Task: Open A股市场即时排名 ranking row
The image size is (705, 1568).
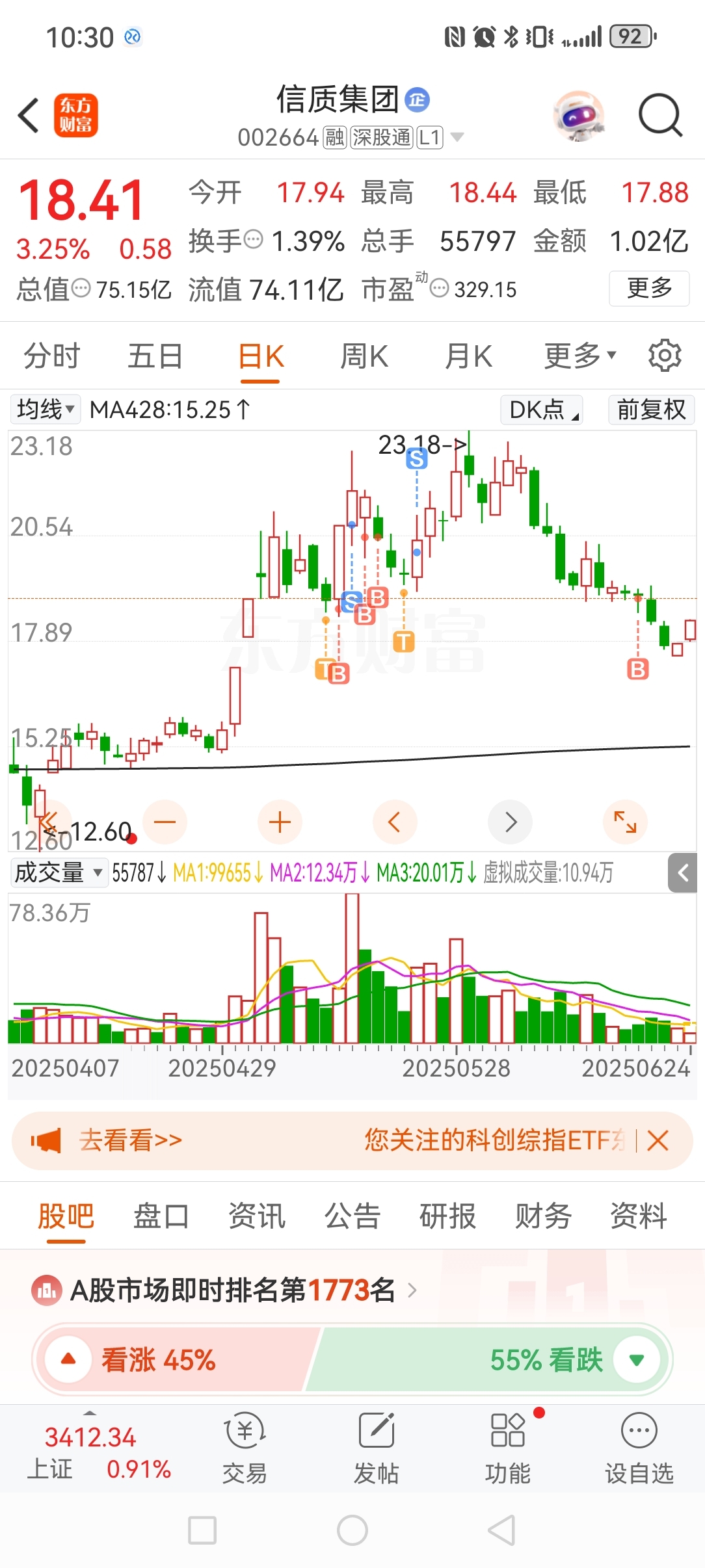Action: [224, 1290]
